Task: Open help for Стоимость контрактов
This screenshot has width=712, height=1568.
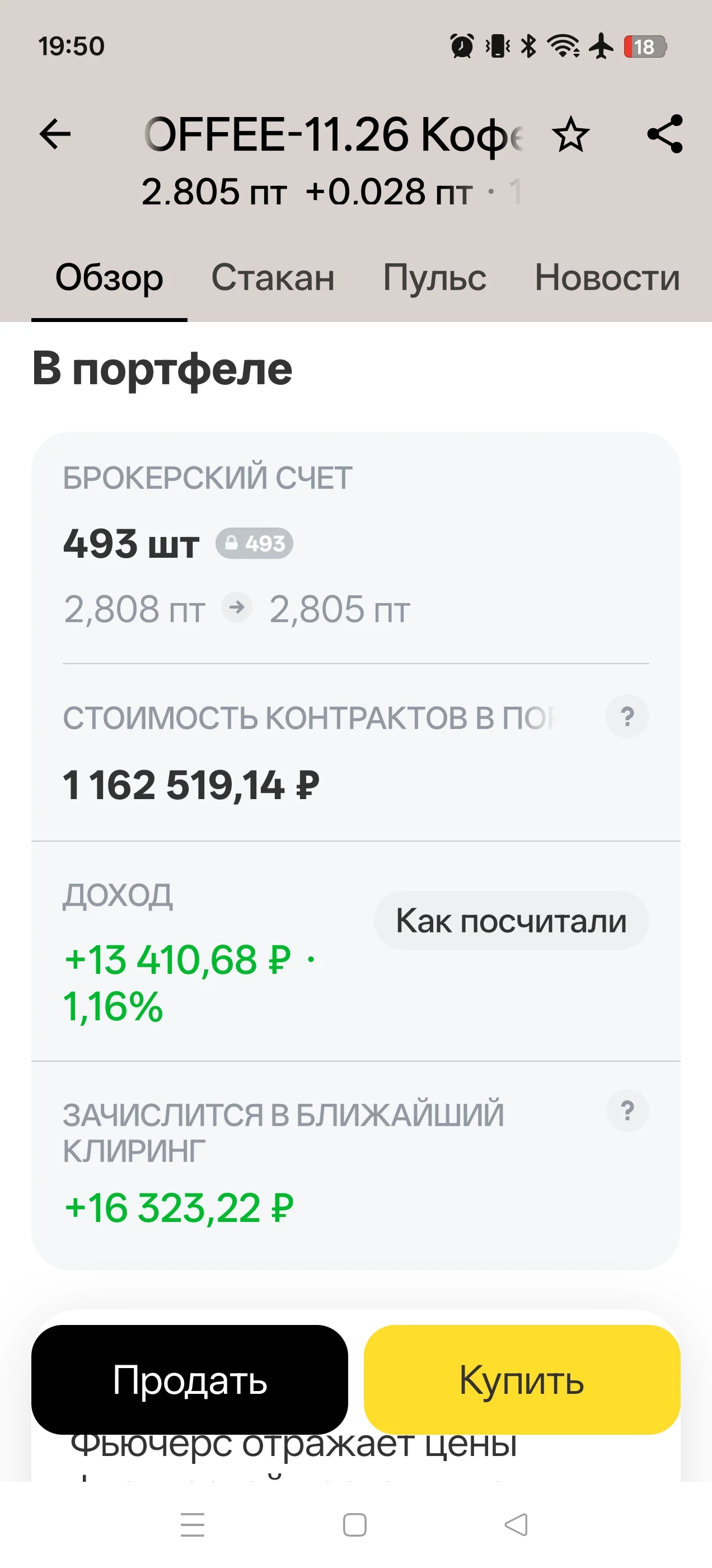Action: [627, 716]
